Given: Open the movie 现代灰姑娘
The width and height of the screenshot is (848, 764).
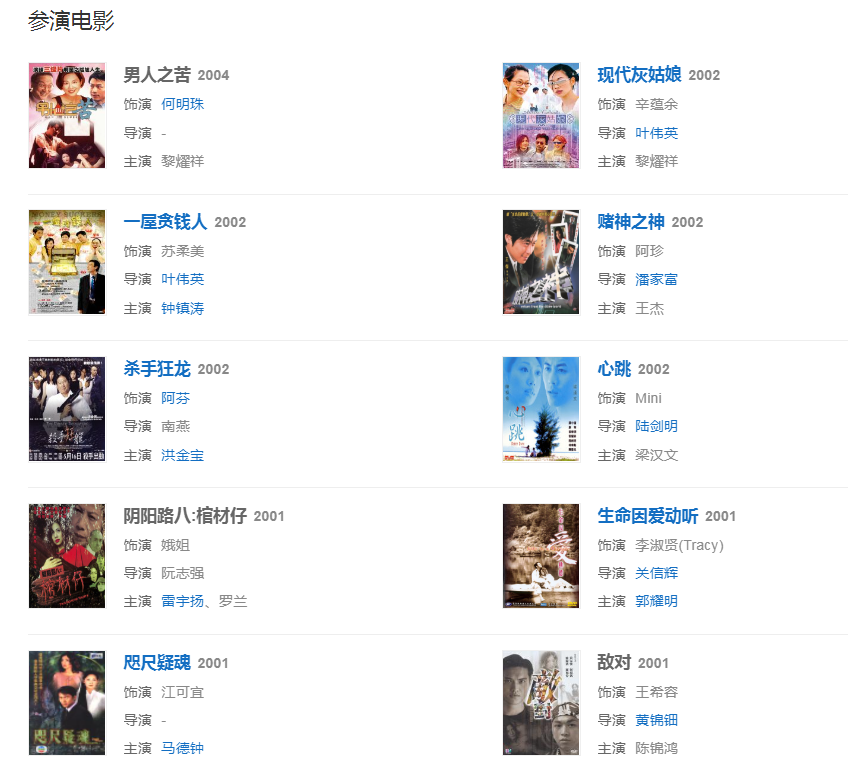Looking at the screenshot, I should [x=639, y=75].
